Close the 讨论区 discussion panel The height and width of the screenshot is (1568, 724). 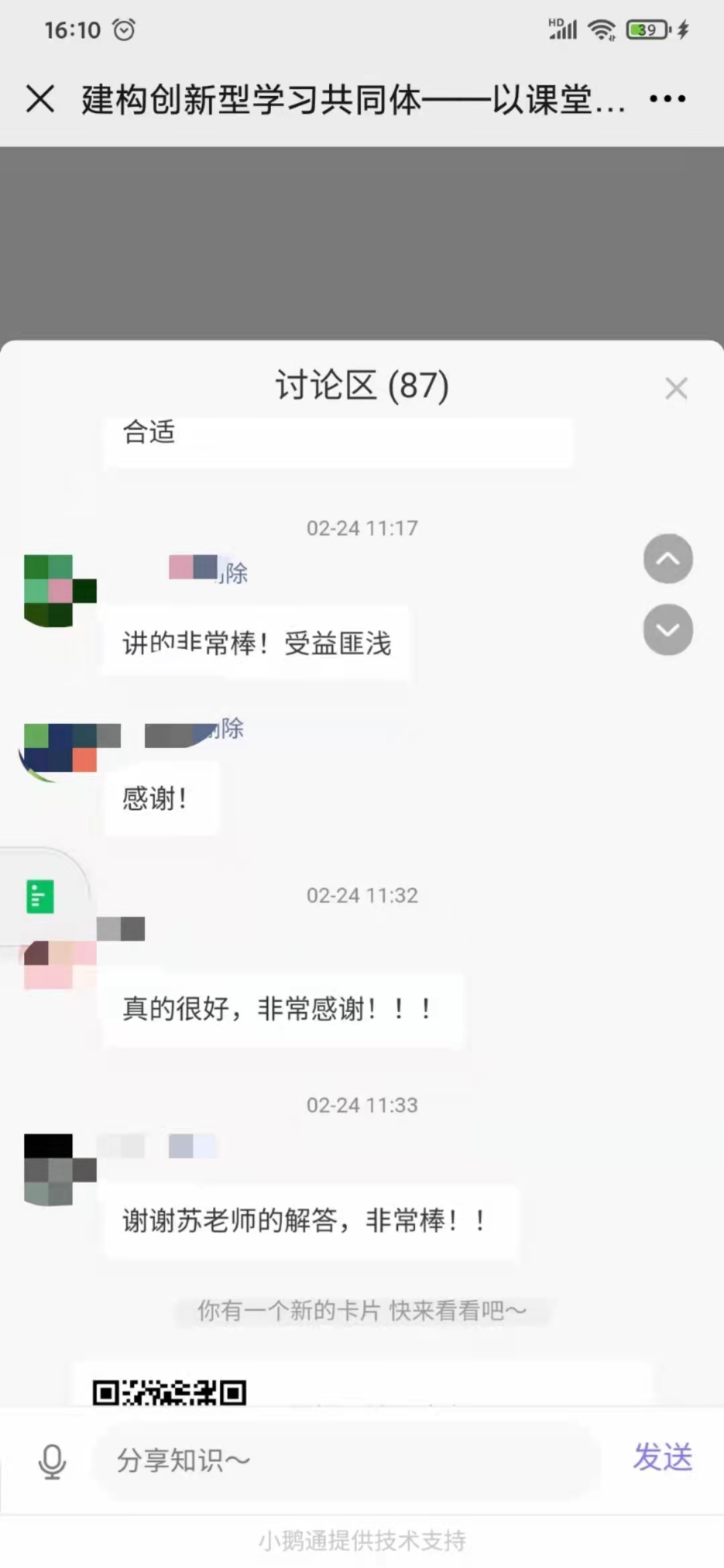[676, 388]
